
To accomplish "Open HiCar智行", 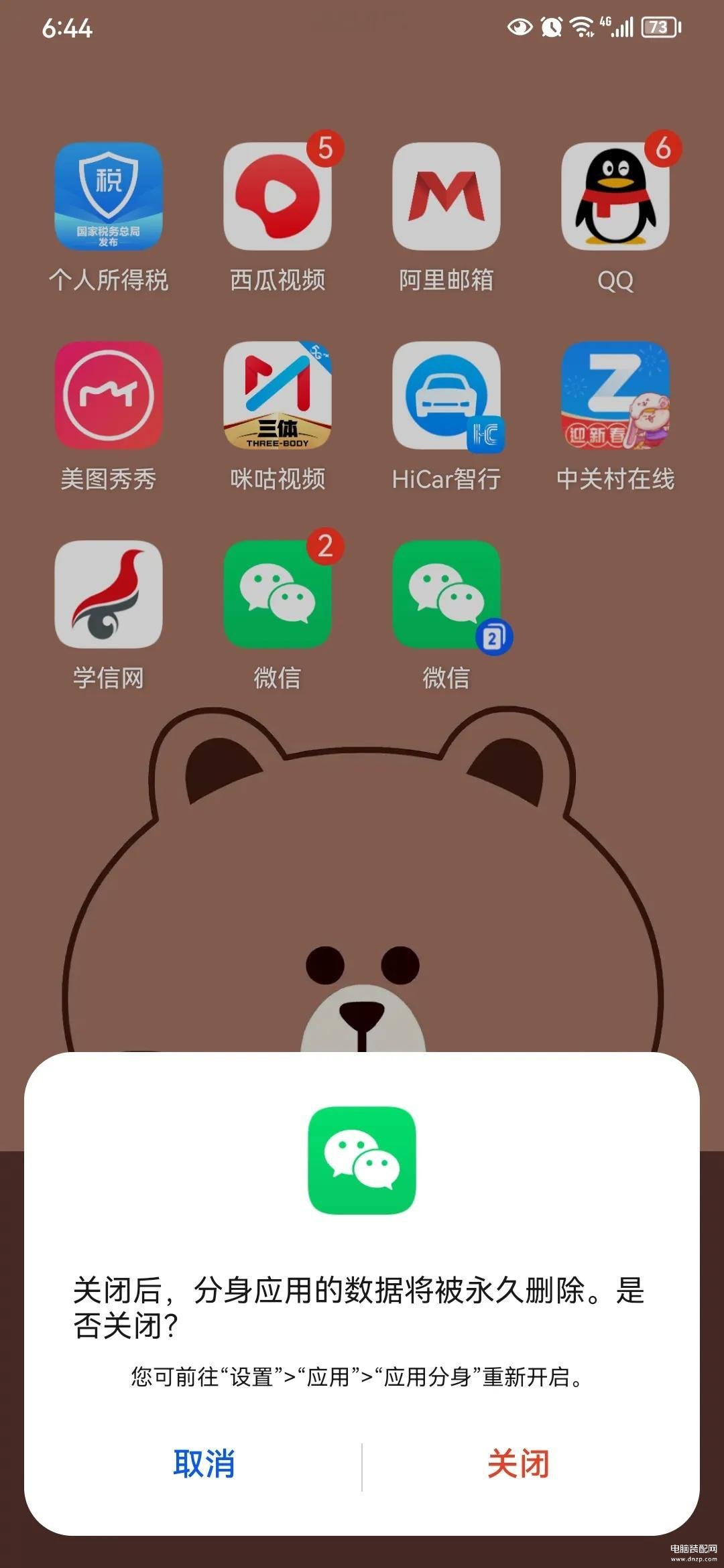I will click(x=446, y=395).
